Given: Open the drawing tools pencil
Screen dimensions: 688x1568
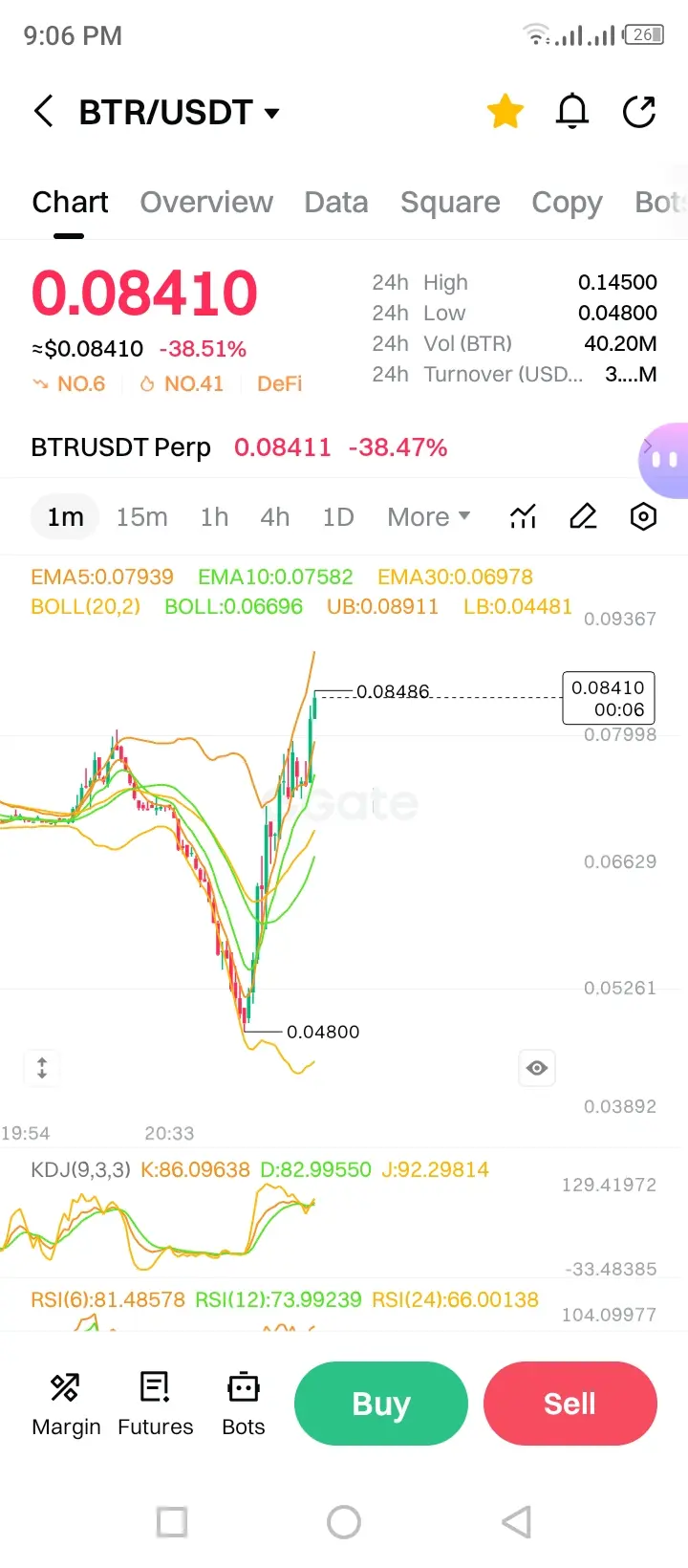Looking at the screenshot, I should tap(583, 517).
